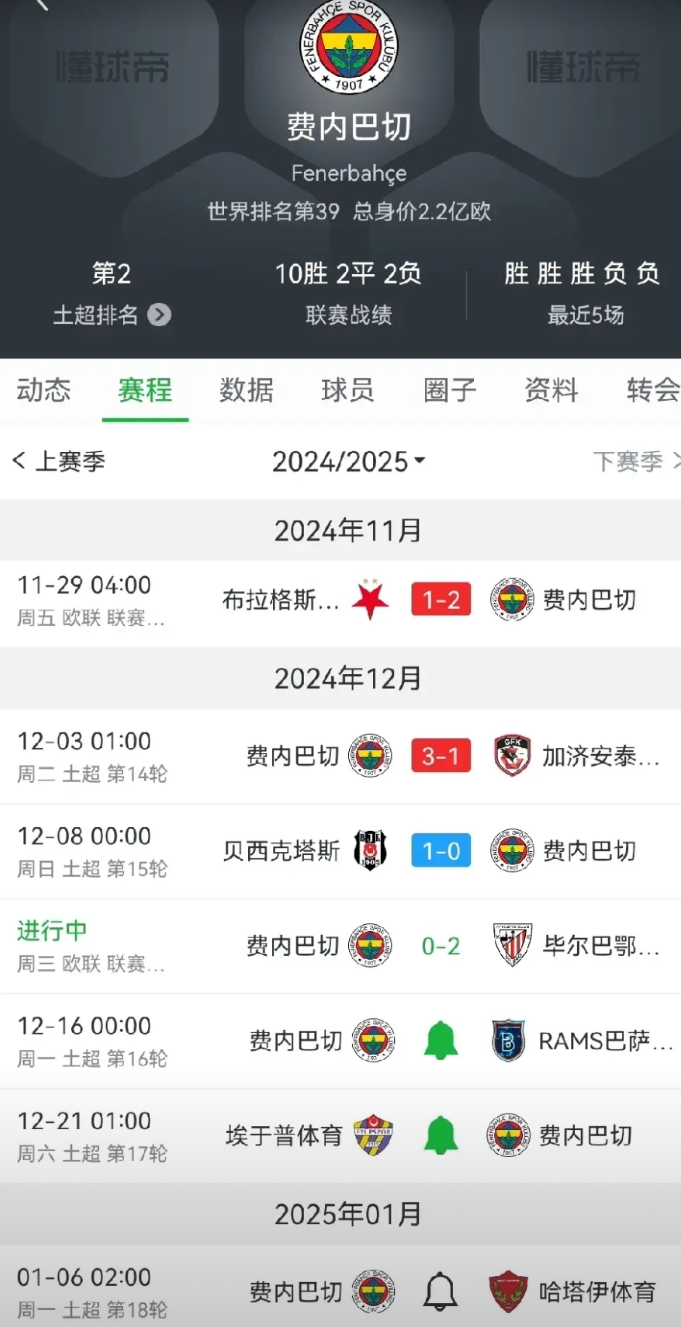Screen dimensions: 681x1327
Task: Turn off reminder for RAMS巴萨 match
Action: (441, 1041)
